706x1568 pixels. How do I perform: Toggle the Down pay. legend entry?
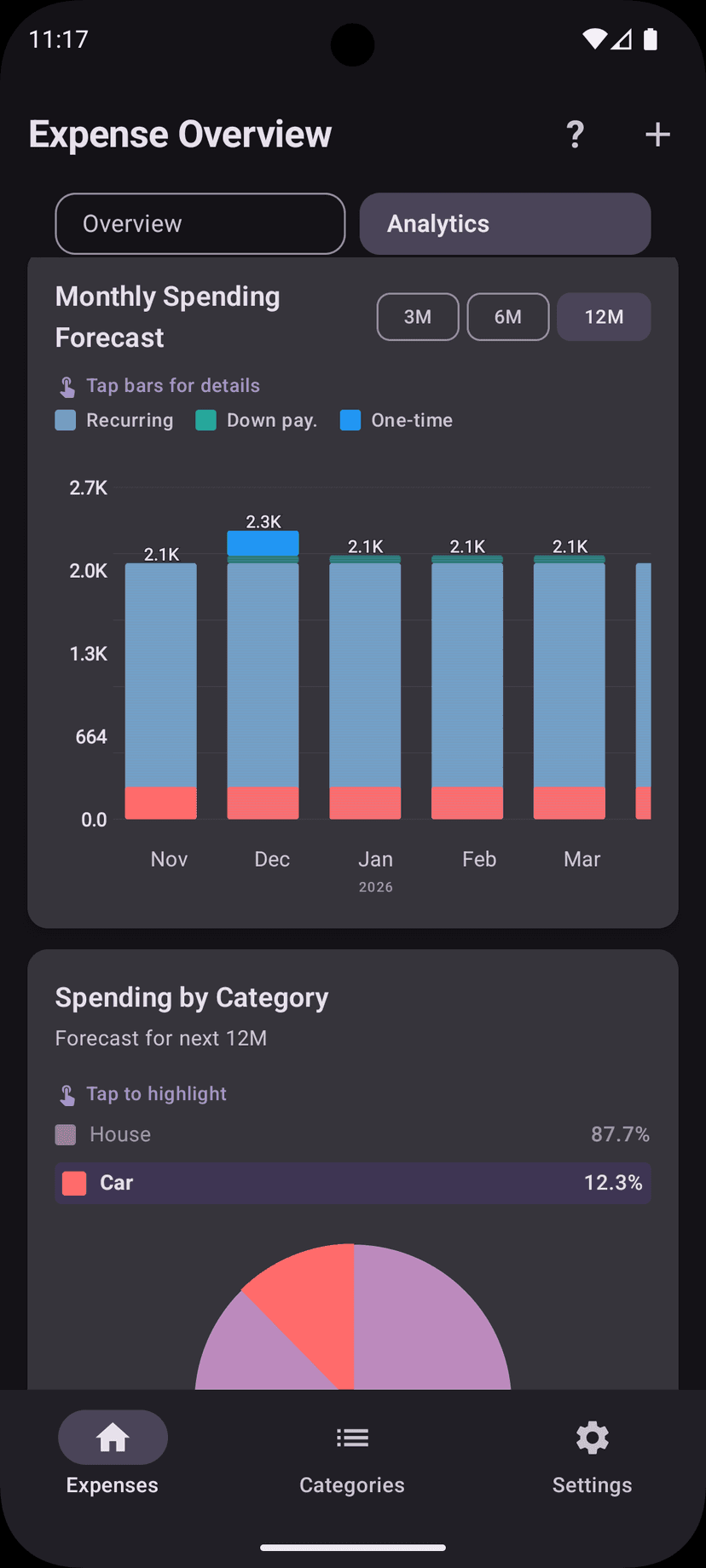(x=255, y=420)
